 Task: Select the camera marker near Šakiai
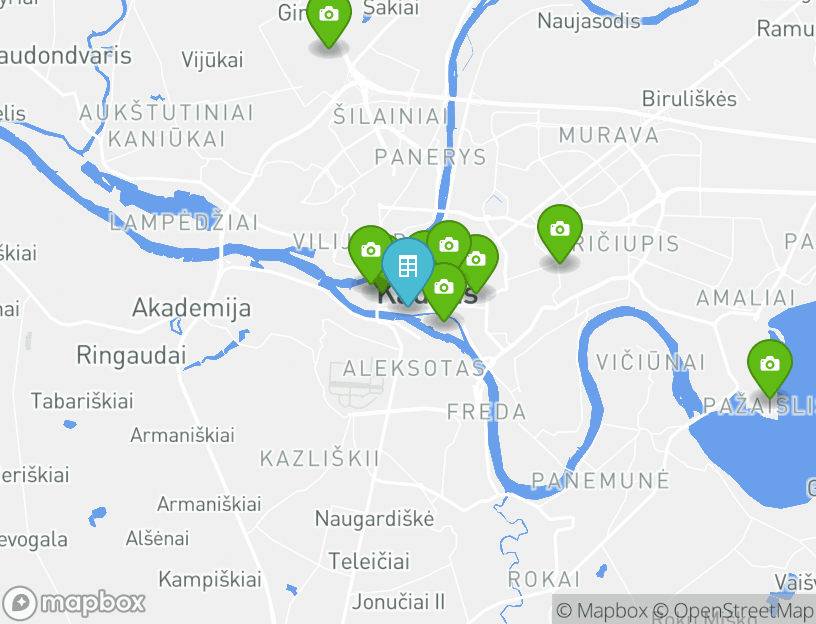(x=329, y=17)
